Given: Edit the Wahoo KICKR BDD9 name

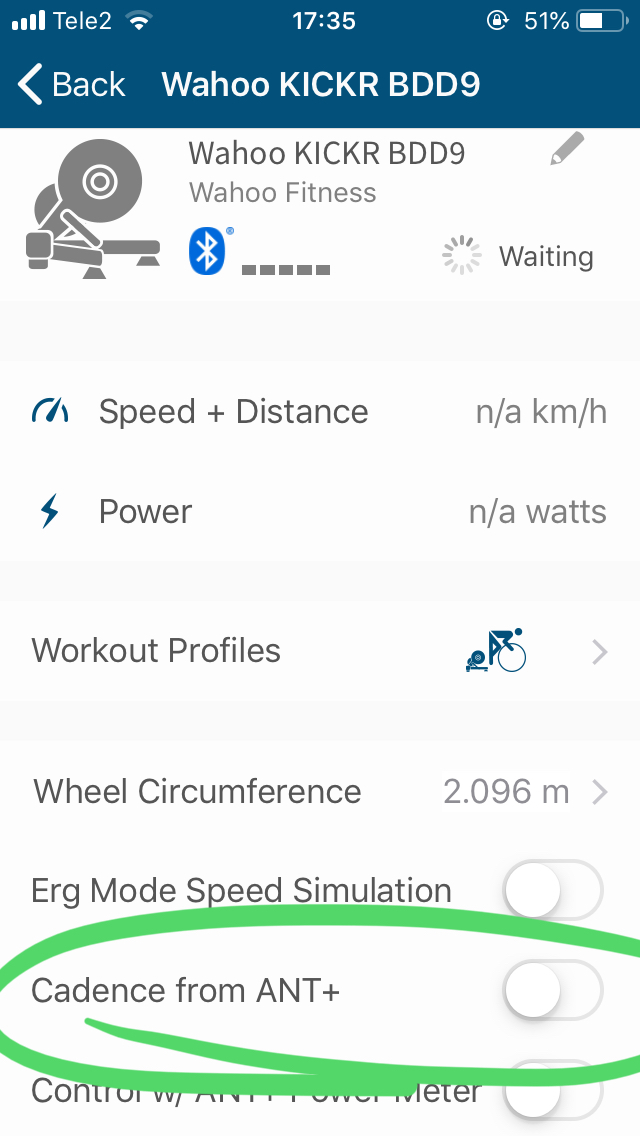Looking at the screenshot, I should click(x=566, y=150).
